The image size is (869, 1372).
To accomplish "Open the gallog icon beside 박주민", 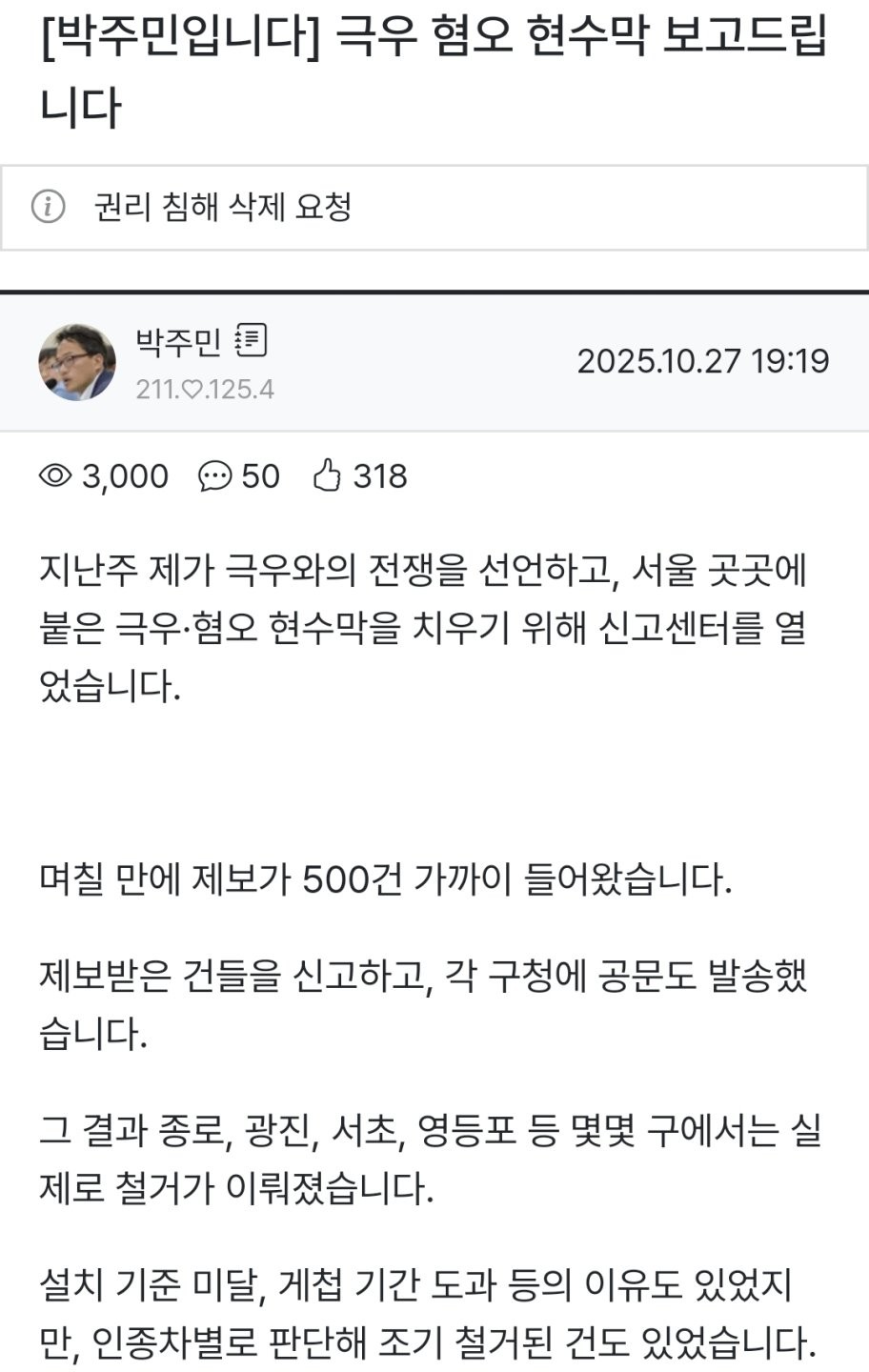I will pos(251,340).
